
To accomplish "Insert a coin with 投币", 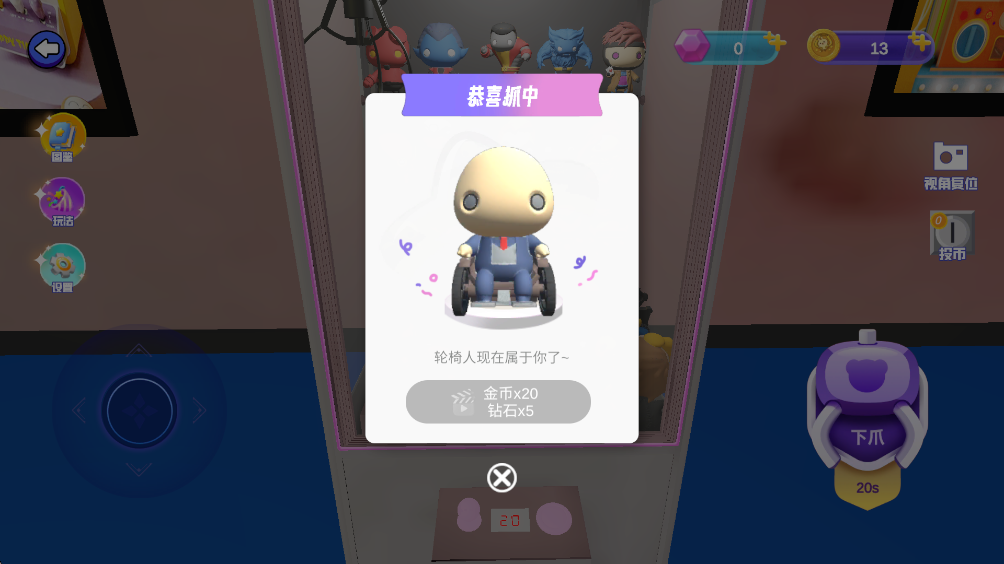I will [951, 236].
